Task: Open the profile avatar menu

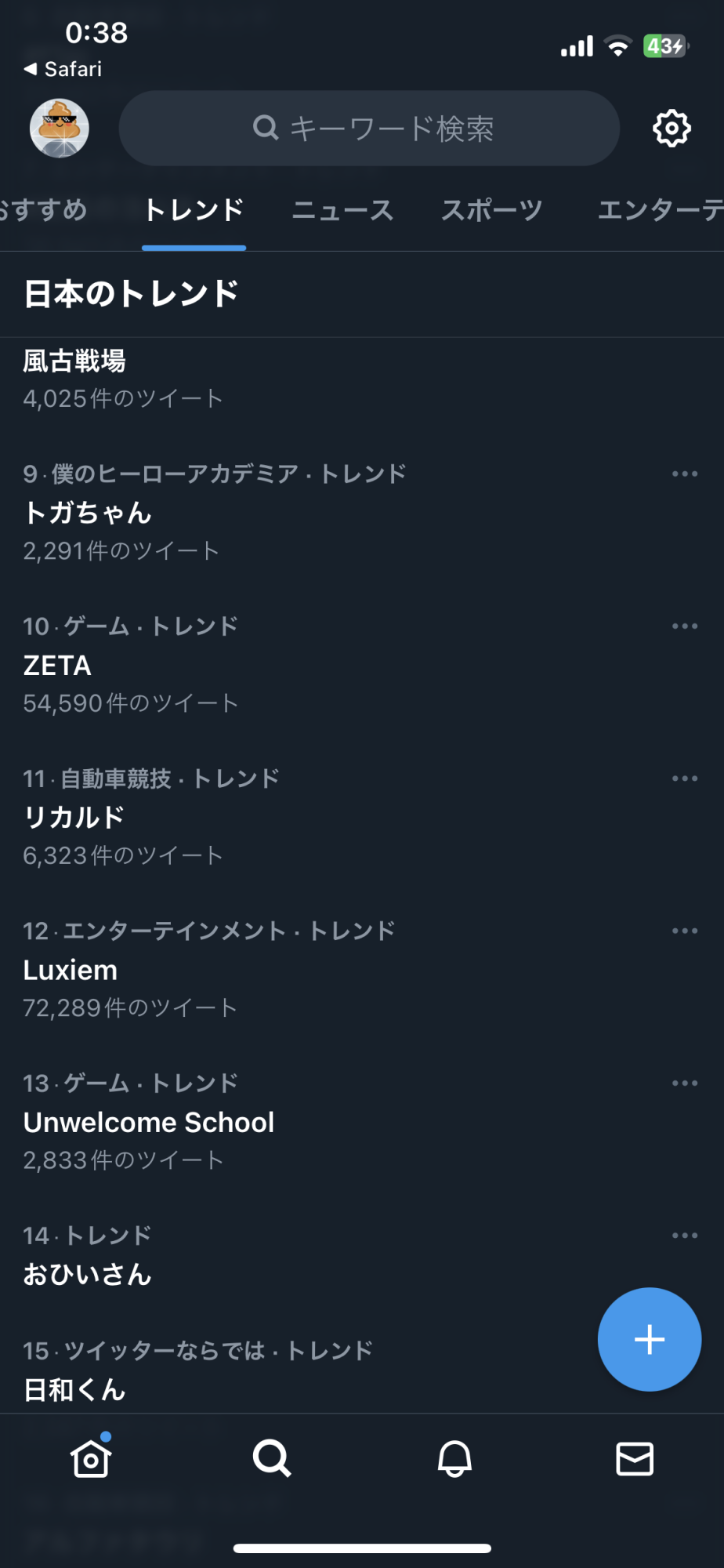Action: click(x=60, y=128)
